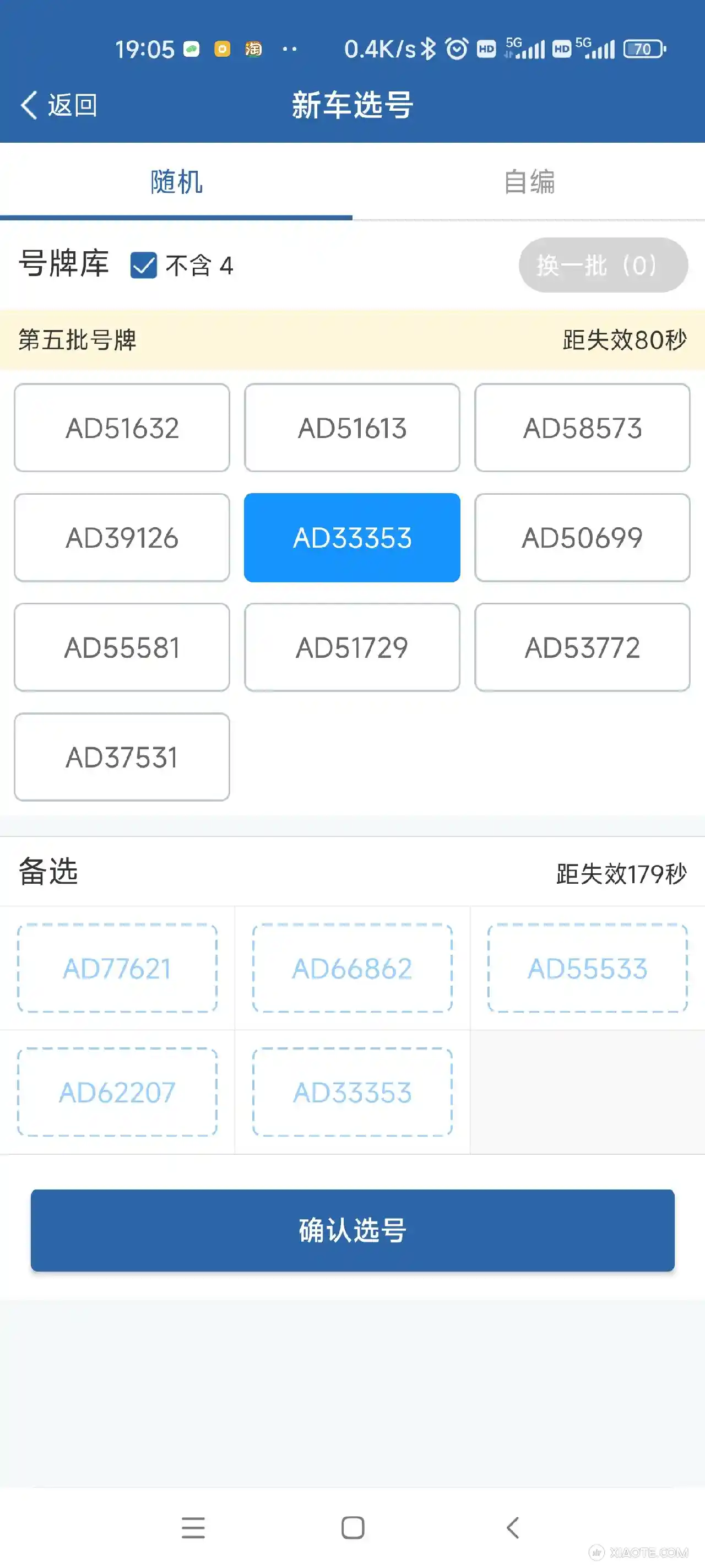Viewport: 705px width, 1568px height.
Task: Uncheck the 不含4 checkbox
Action: pyautogui.click(x=144, y=265)
